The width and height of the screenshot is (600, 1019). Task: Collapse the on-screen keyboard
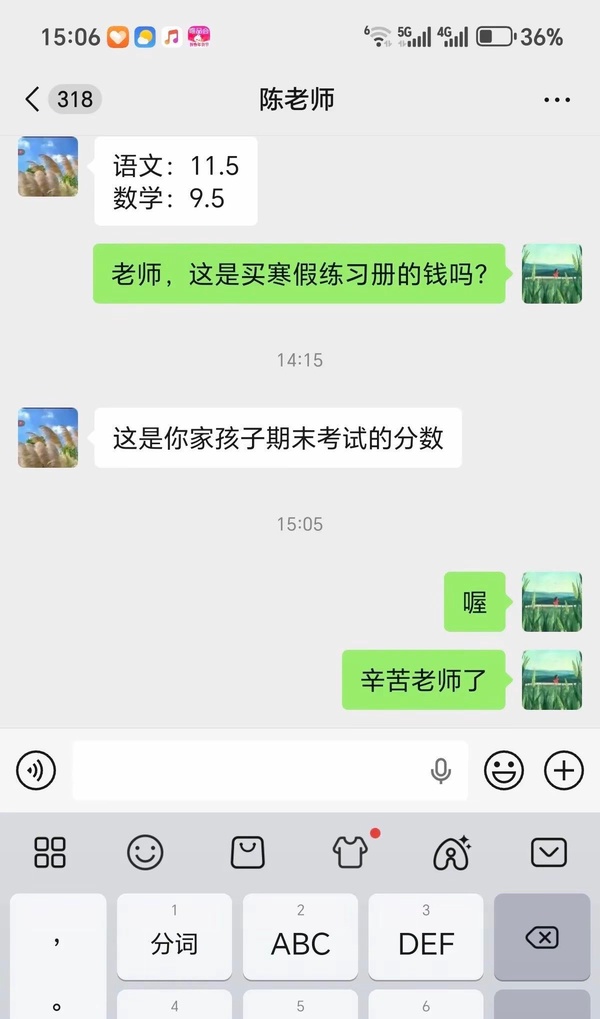(549, 852)
